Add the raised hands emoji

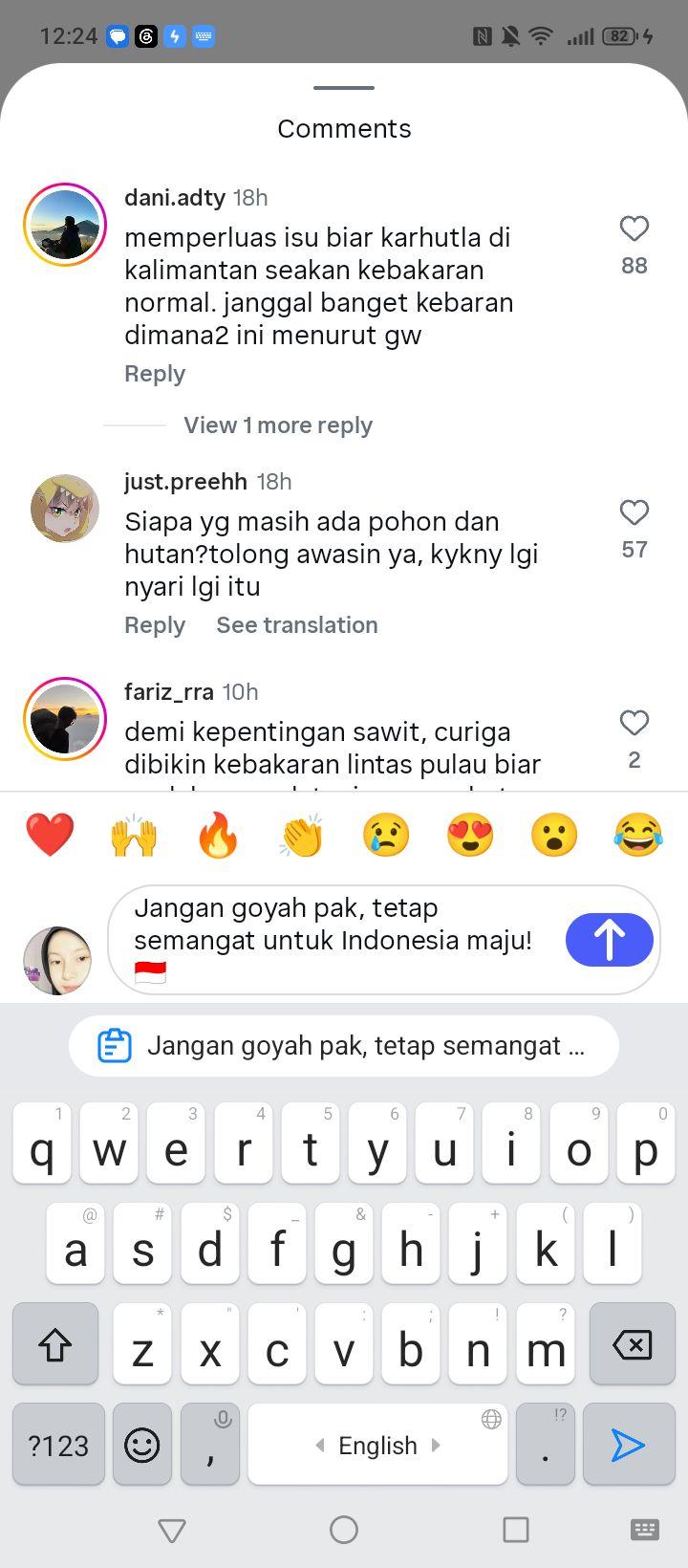tap(134, 835)
